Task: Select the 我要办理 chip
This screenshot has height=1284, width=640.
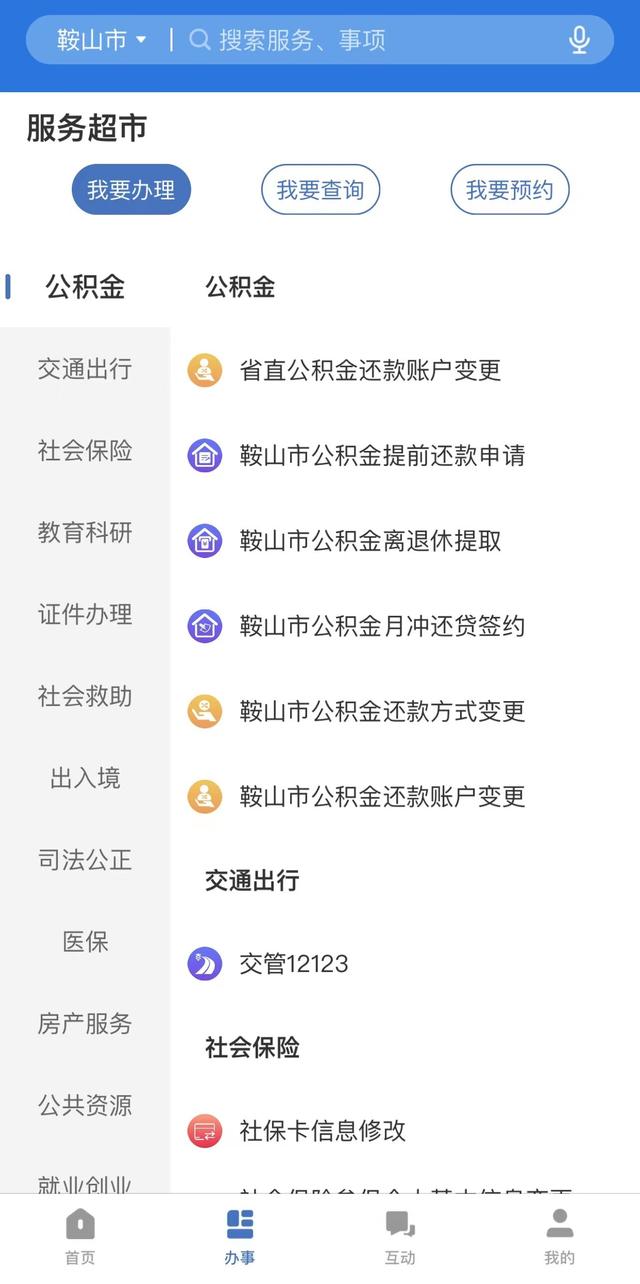Action: point(131,190)
